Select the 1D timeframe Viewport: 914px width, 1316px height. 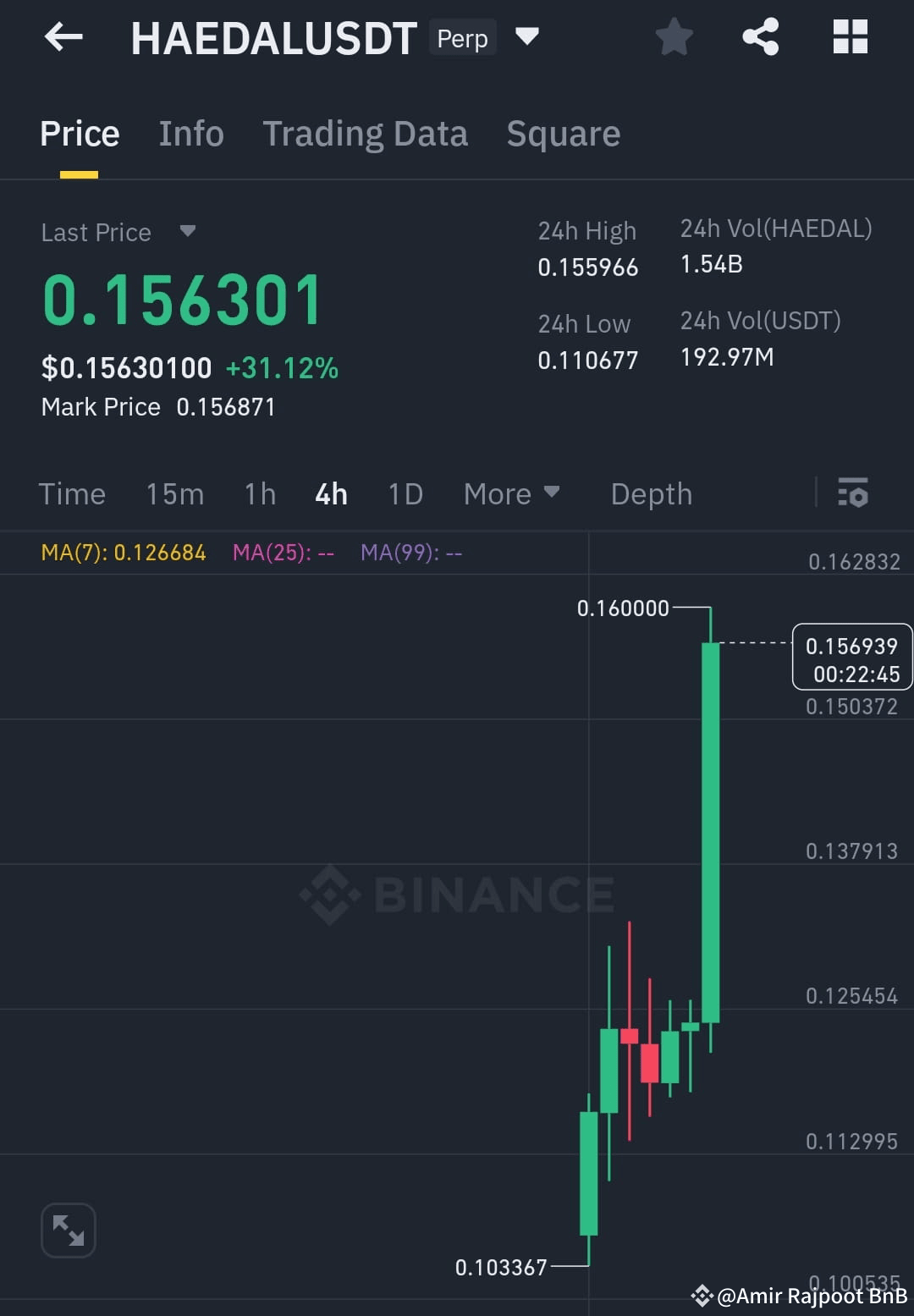pyautogui.click(x=405, y=493)
